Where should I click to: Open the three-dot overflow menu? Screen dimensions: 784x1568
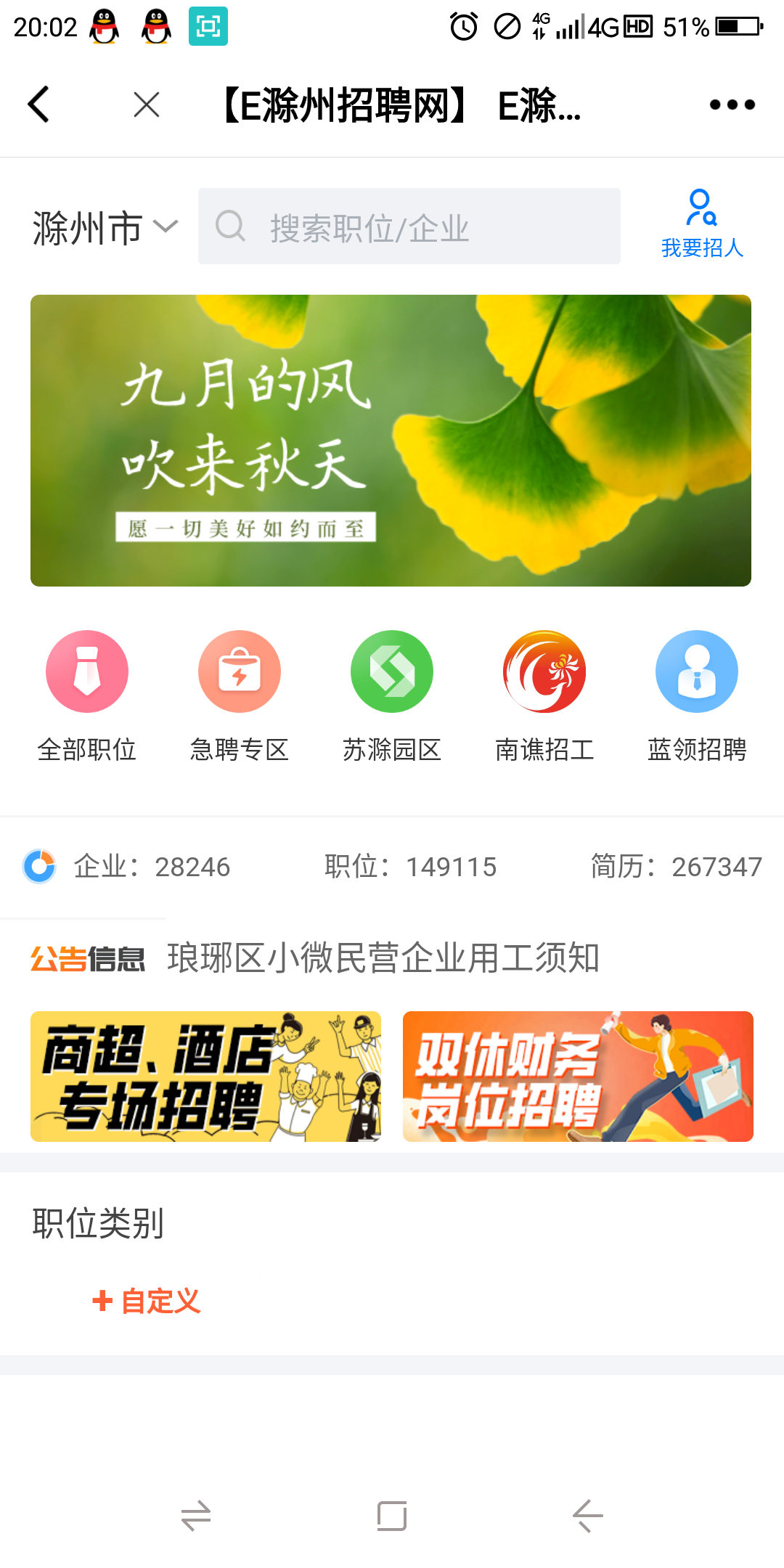tap(732, 105)
